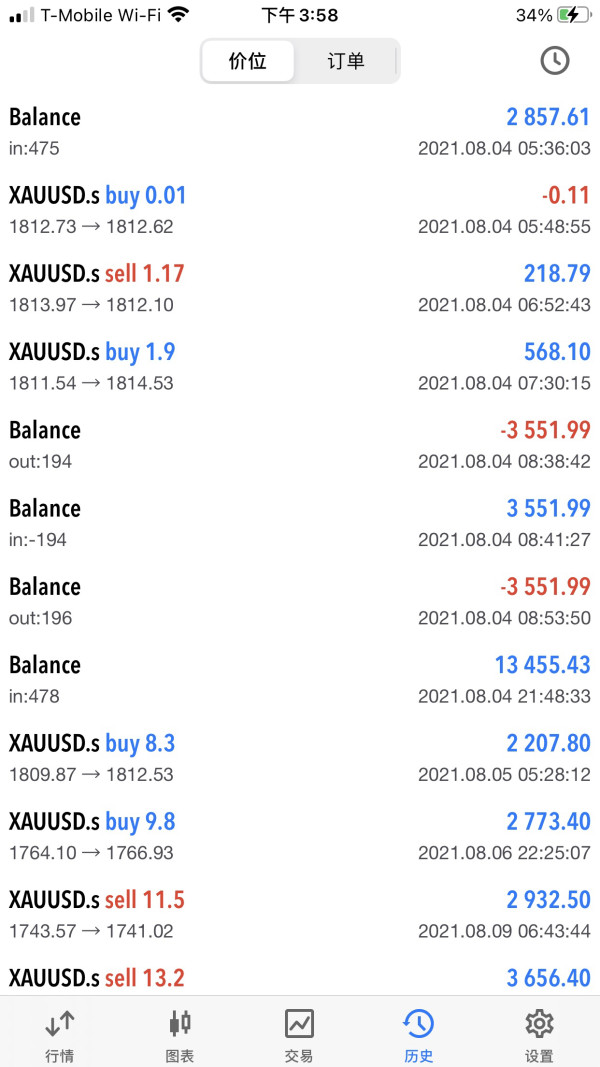View the XAUUSD.s sell 1.17 trade details
Viewport: 600px width, 1067px height.
pos(300,288)
